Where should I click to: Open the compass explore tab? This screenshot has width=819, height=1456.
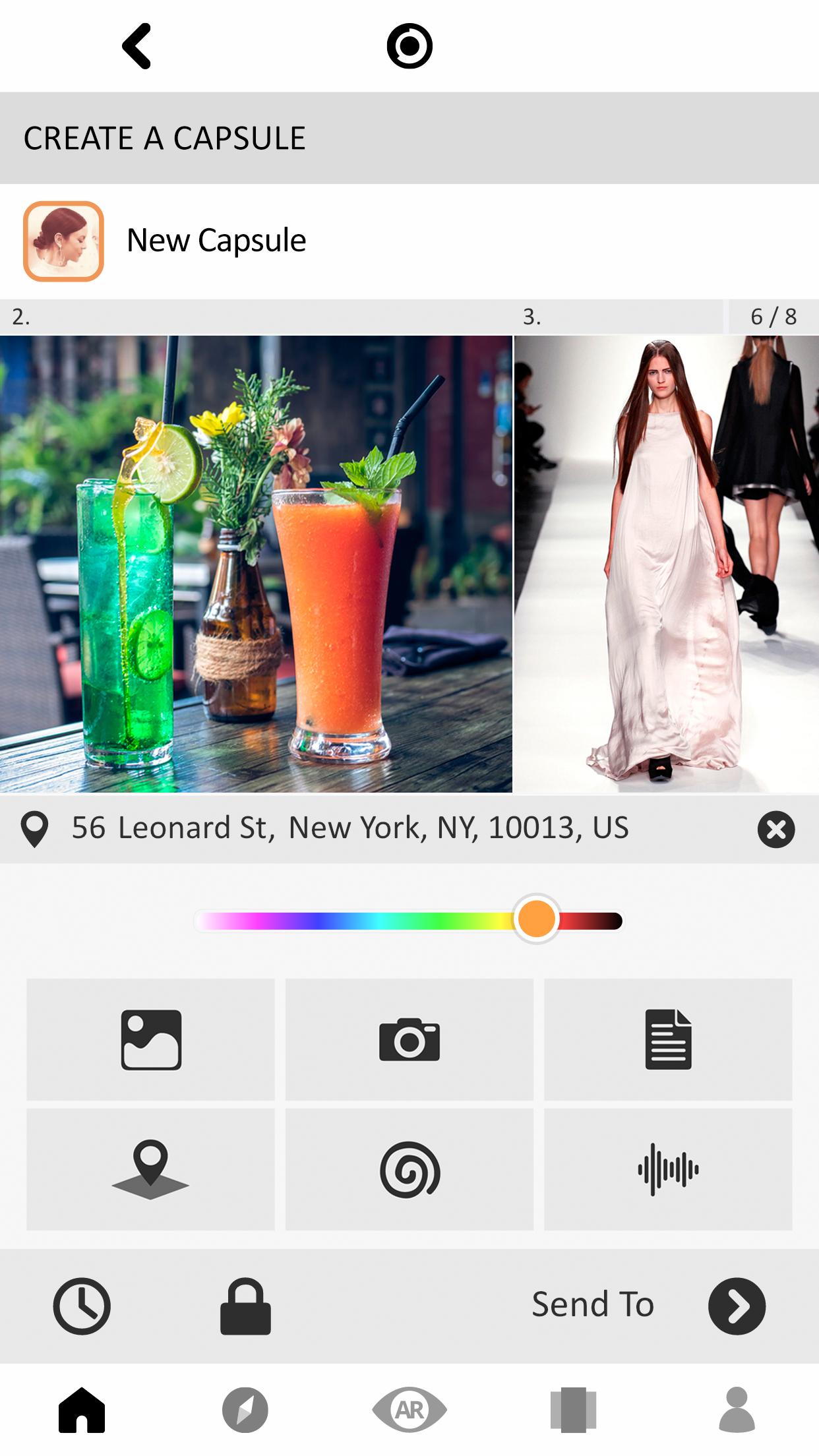coord(245,1410)
